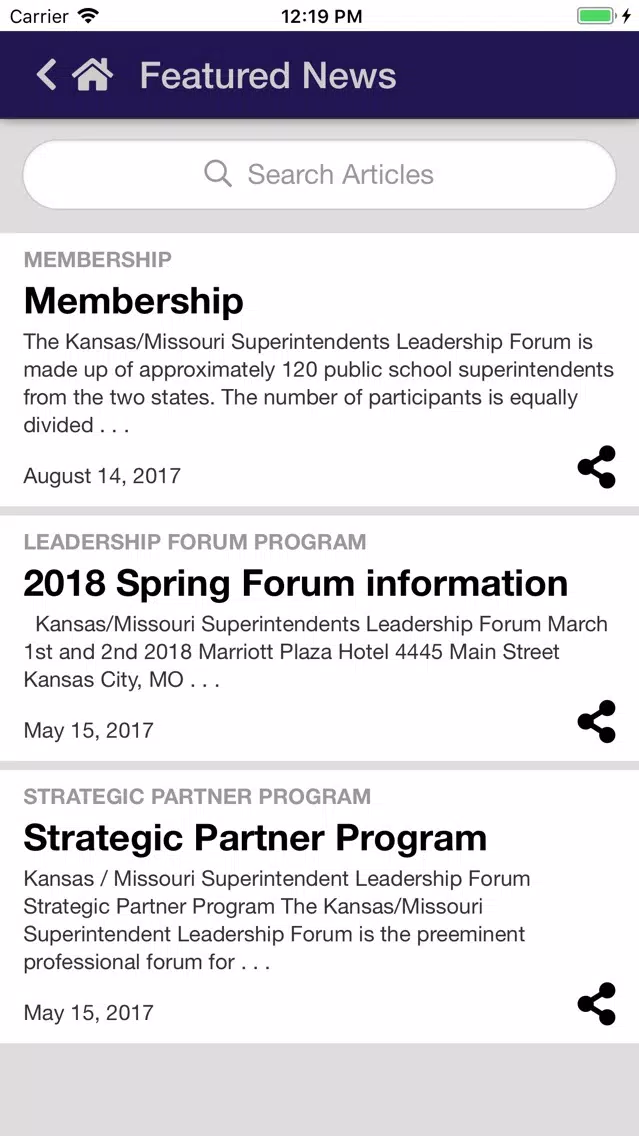639x1136 pixels.
Task: Share the Strategic Partner Program article
Action: [596, 1004]
